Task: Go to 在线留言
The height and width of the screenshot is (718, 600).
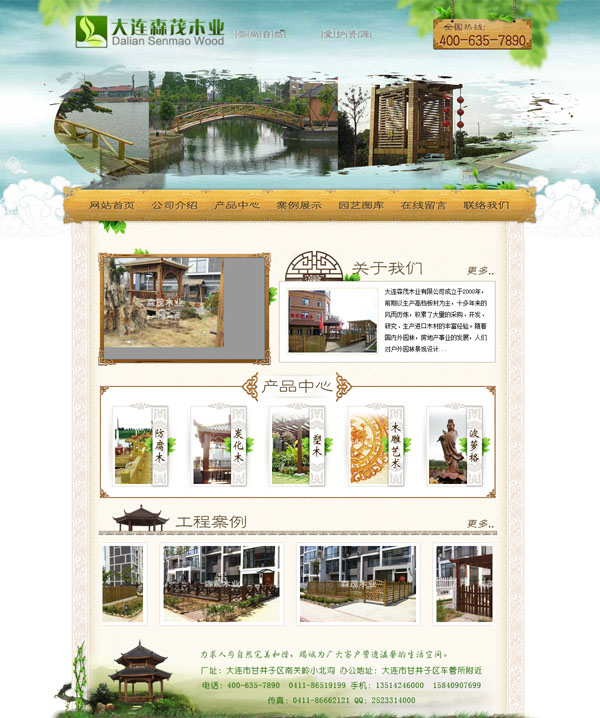Action: click(x=424, y=205)
